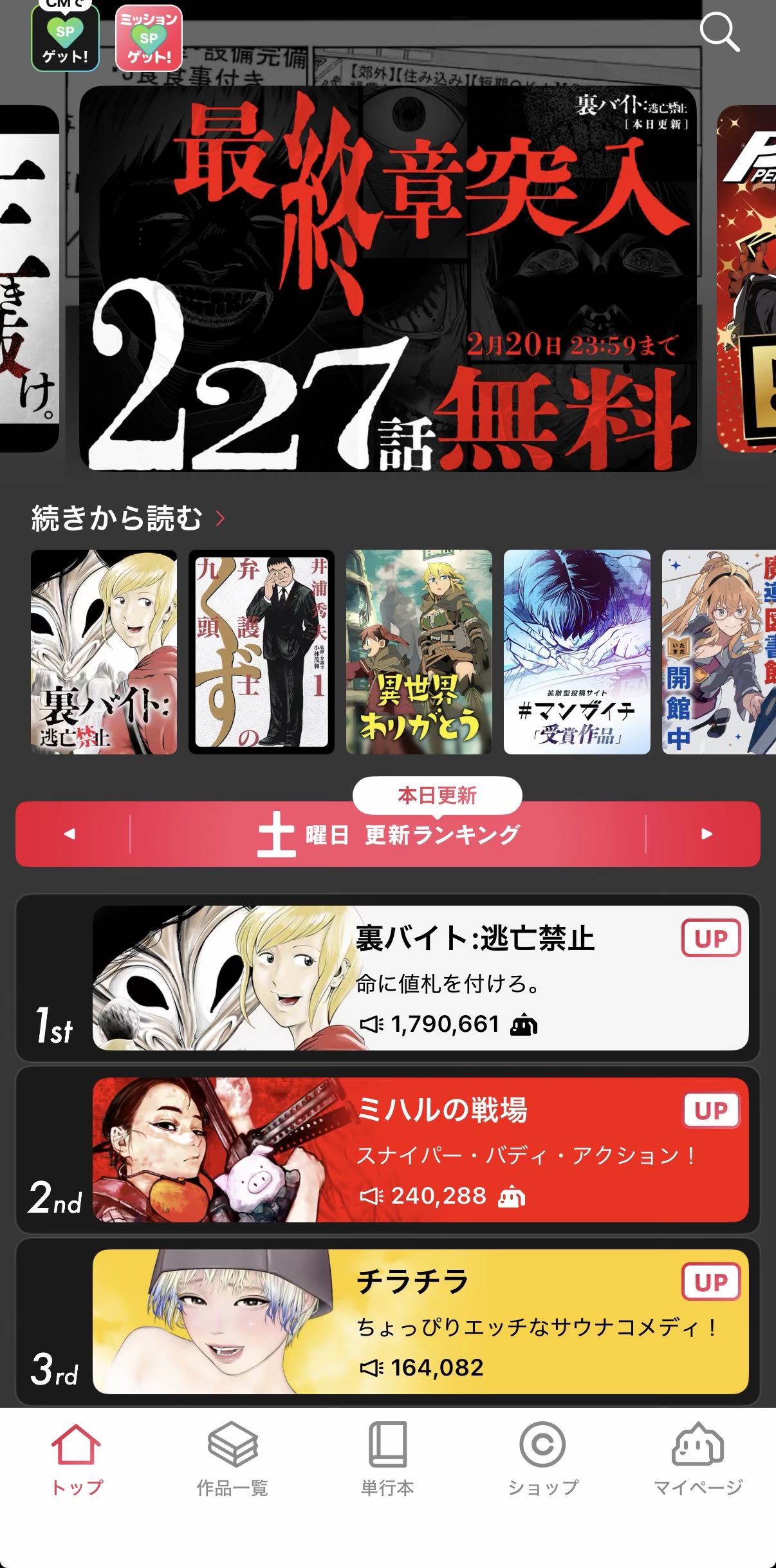Open the ショップ tab
The height and width of the screenshot is (1568, 776).
click(x=542, y=1460)
